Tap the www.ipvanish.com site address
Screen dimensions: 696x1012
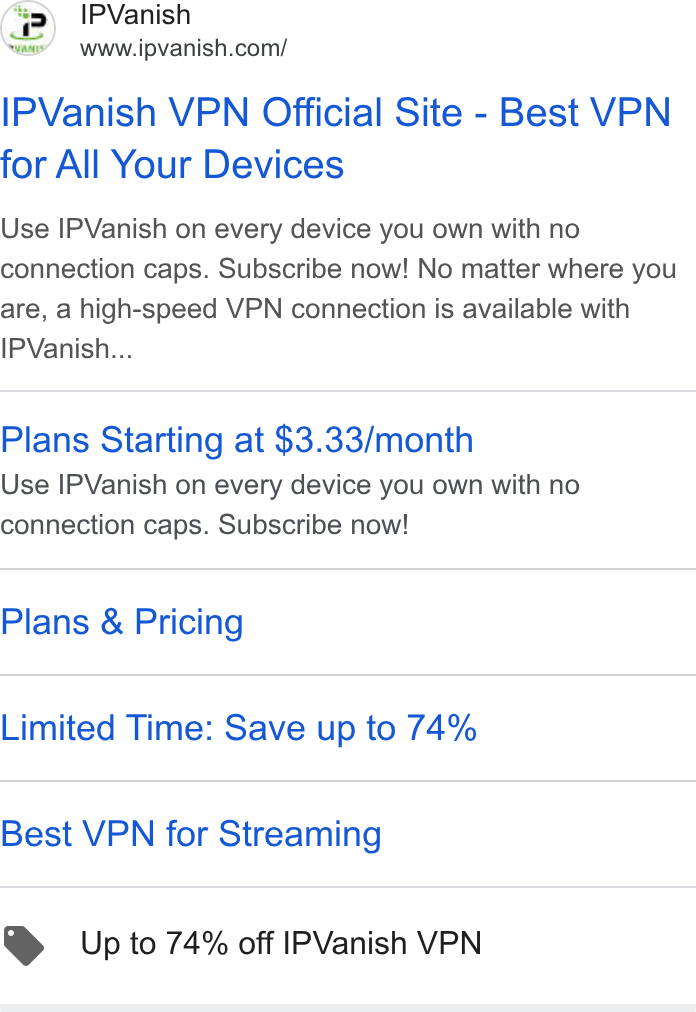point(183,48)
